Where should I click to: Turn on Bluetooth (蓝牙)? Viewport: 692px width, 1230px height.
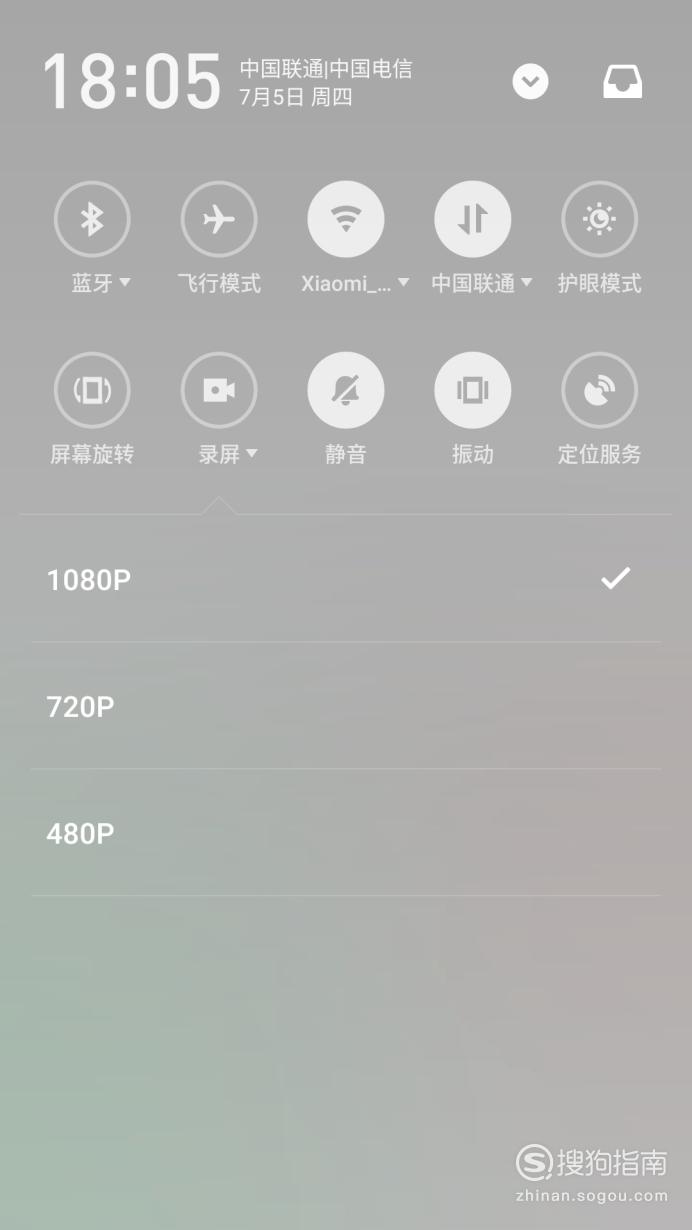tap(92, 219)
